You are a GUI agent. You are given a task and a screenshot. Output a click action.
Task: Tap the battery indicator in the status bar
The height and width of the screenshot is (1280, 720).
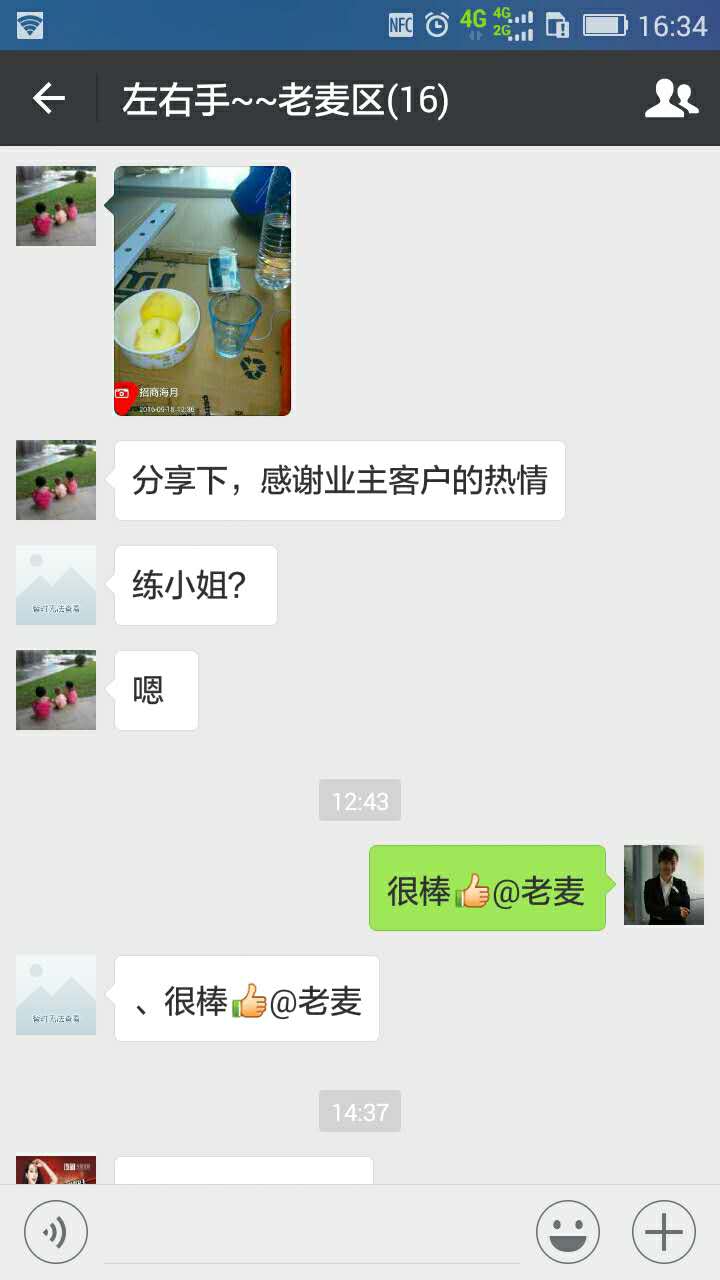tap(590, 25)
